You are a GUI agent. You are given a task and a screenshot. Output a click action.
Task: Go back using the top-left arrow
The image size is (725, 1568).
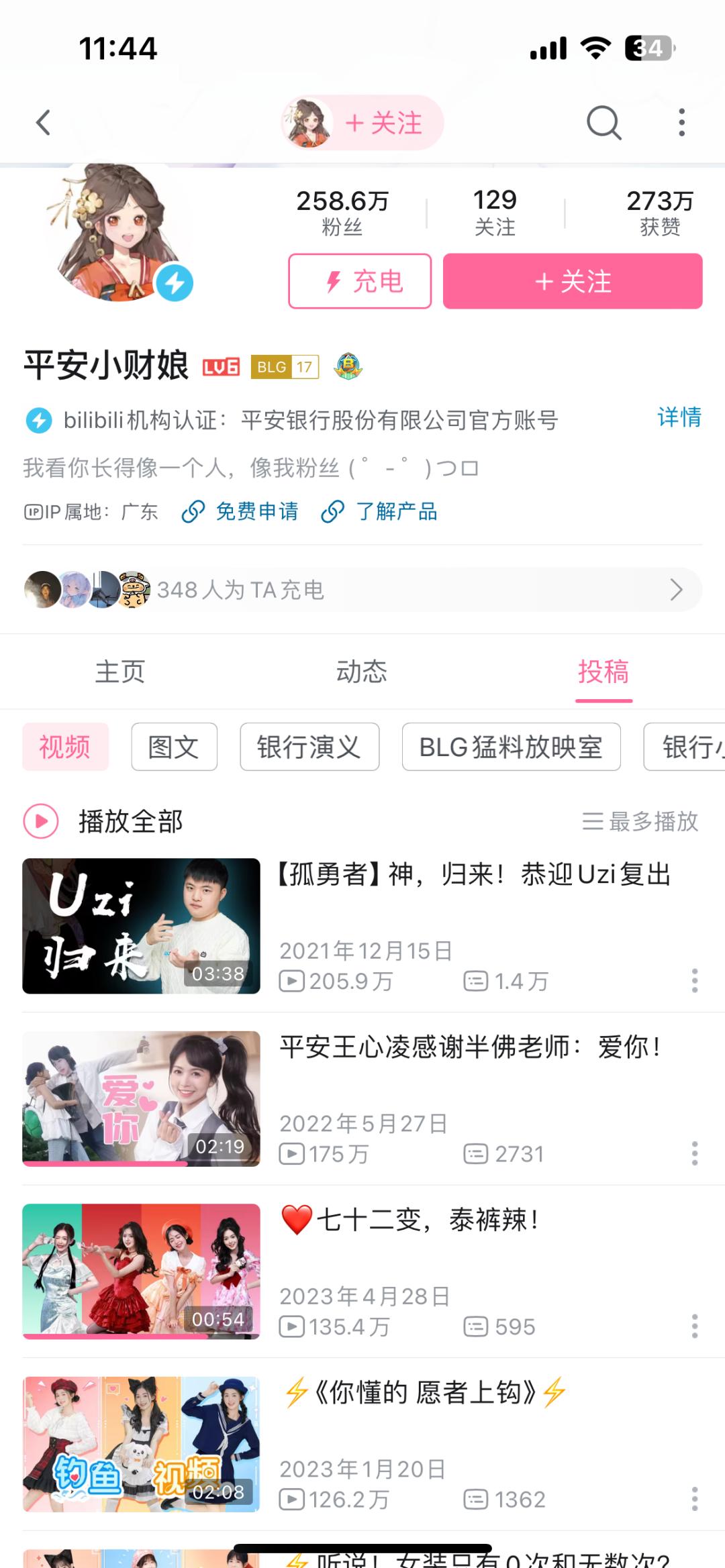pos(44,123)
